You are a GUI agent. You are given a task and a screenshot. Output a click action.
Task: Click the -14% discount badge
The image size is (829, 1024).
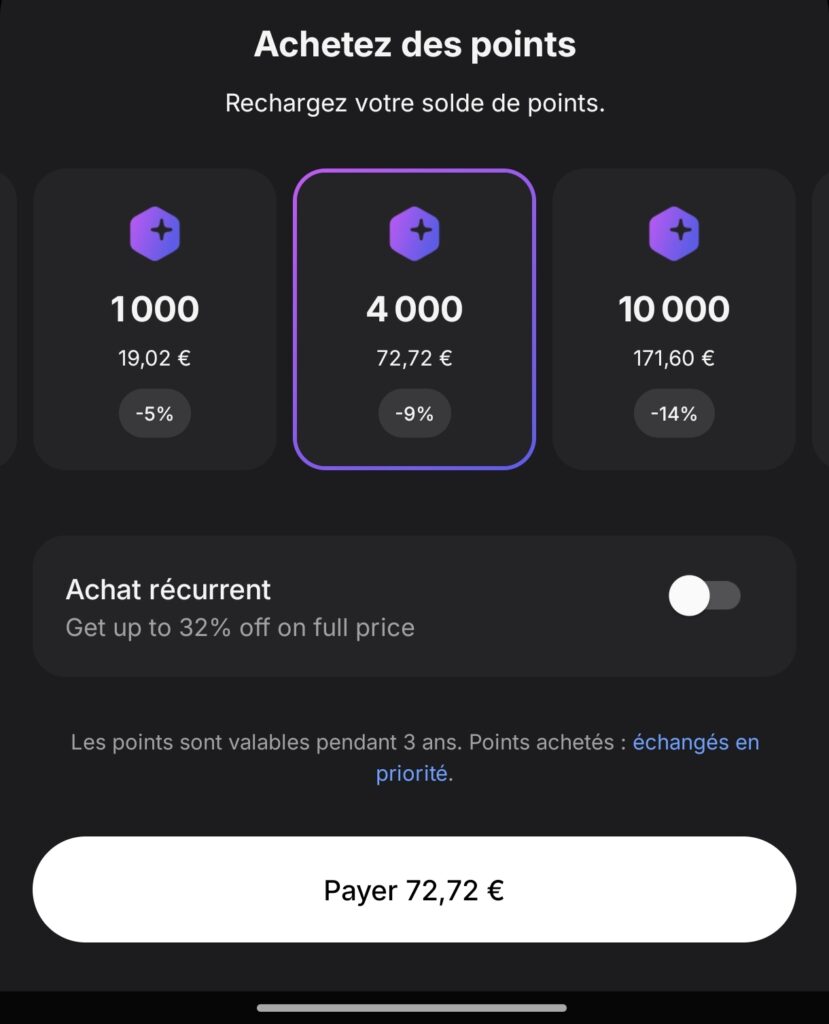click(x=674, y=412)
